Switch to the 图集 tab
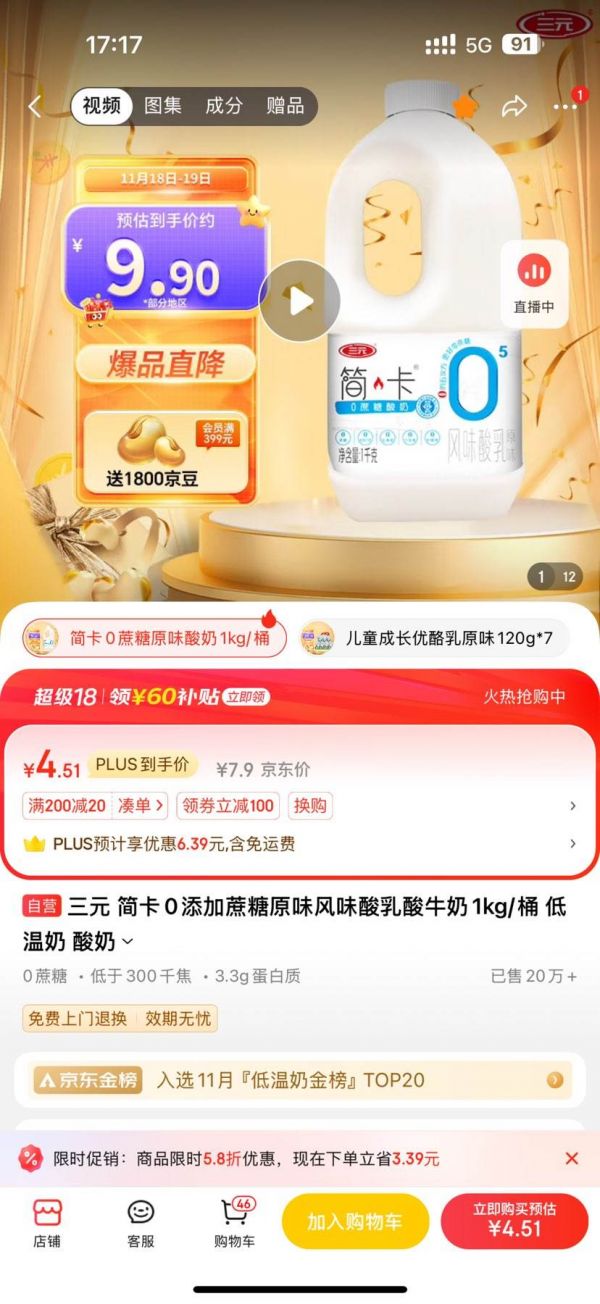600x1304 pixels. pyautogui.click(x=163, y=105)
